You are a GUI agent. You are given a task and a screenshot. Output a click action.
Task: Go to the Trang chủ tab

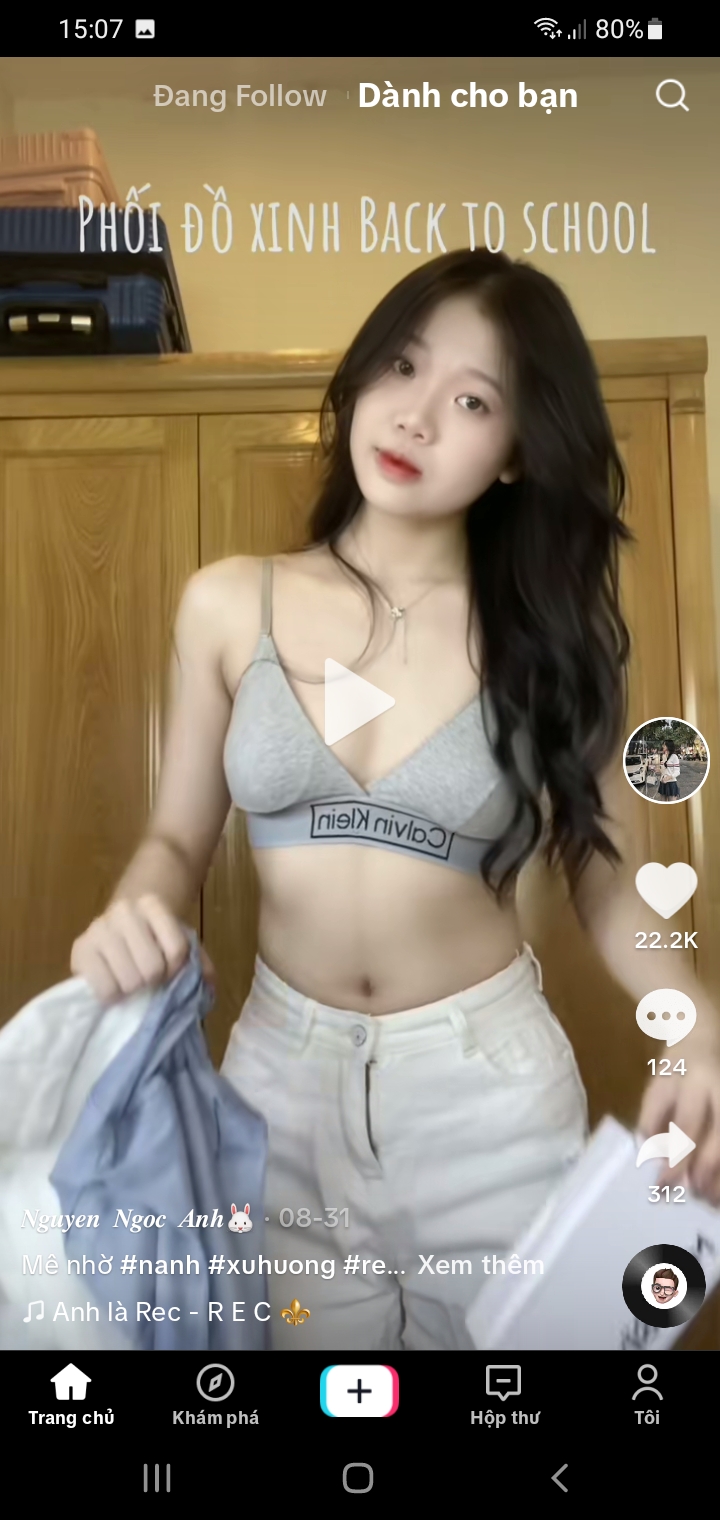coord(71,1396)
